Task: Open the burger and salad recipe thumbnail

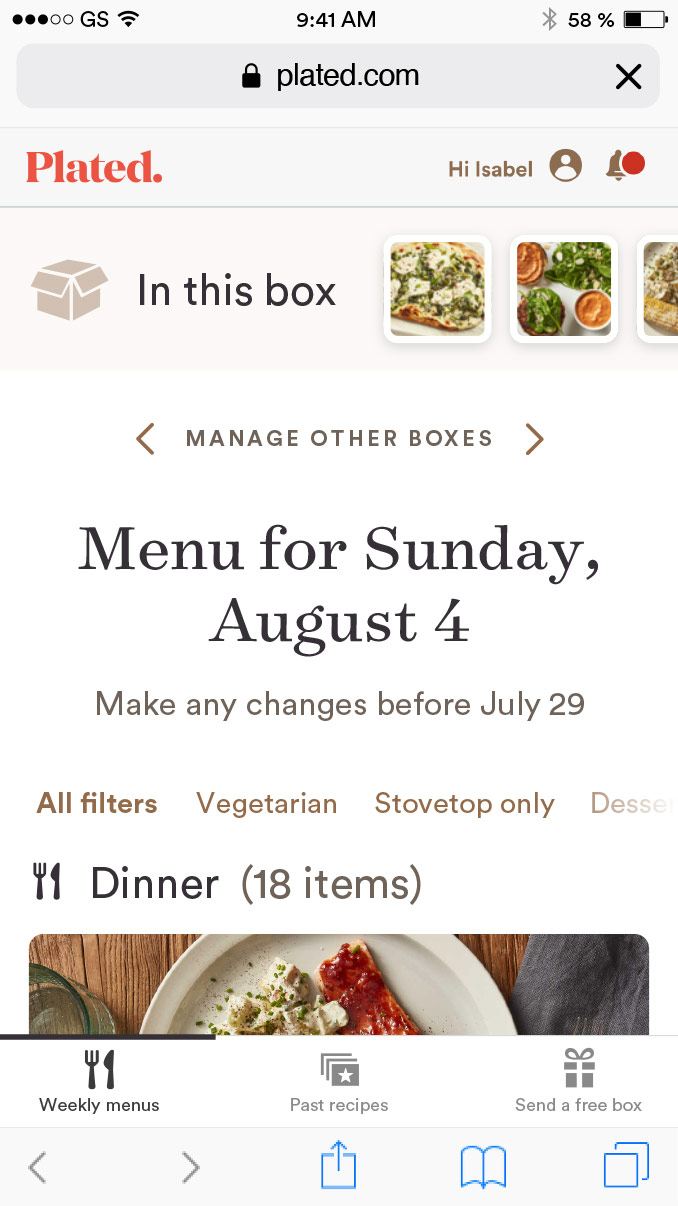Action: [x=564, y=289]
